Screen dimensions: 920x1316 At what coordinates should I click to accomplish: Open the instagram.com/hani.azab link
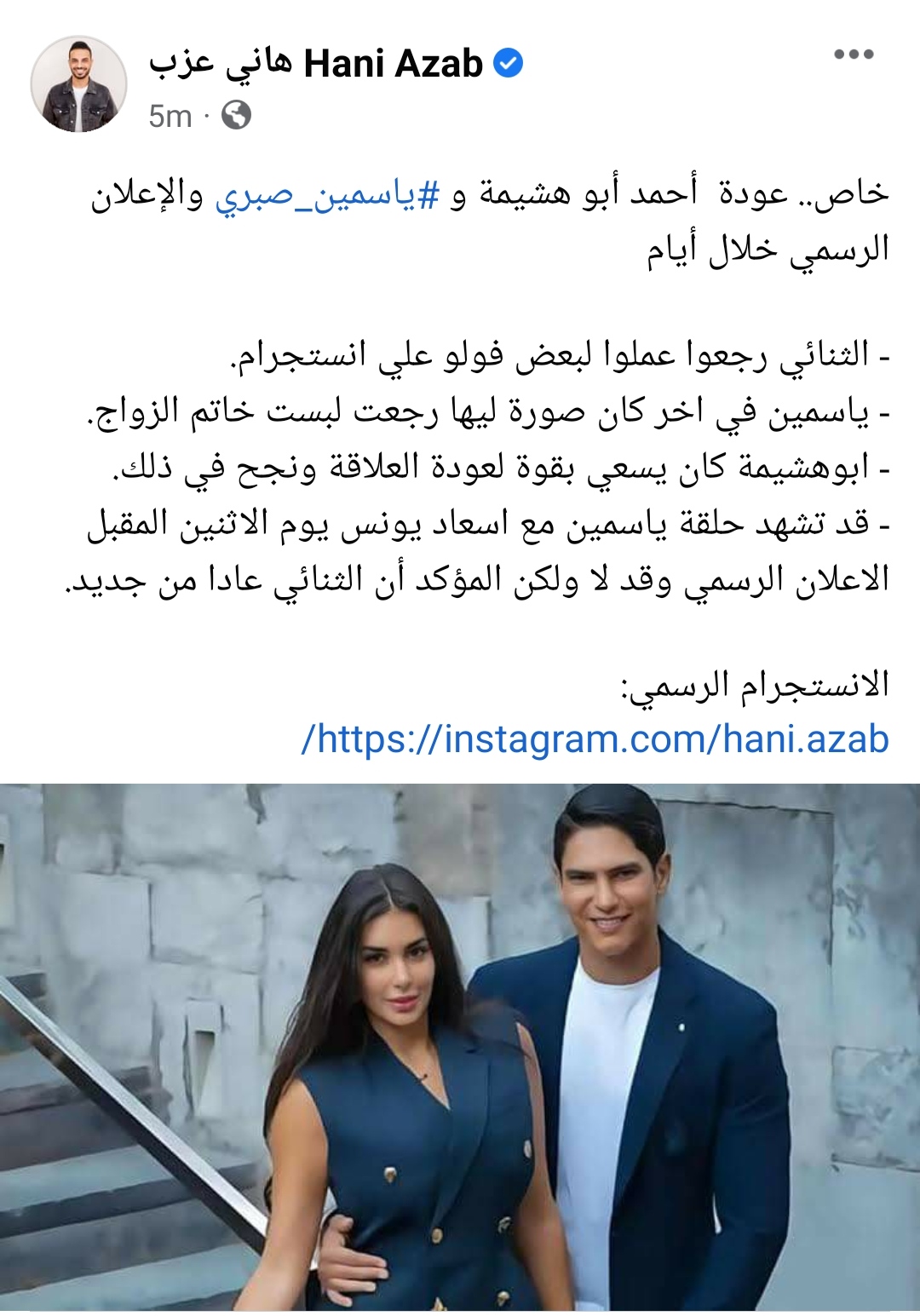(x=595, y=738)
